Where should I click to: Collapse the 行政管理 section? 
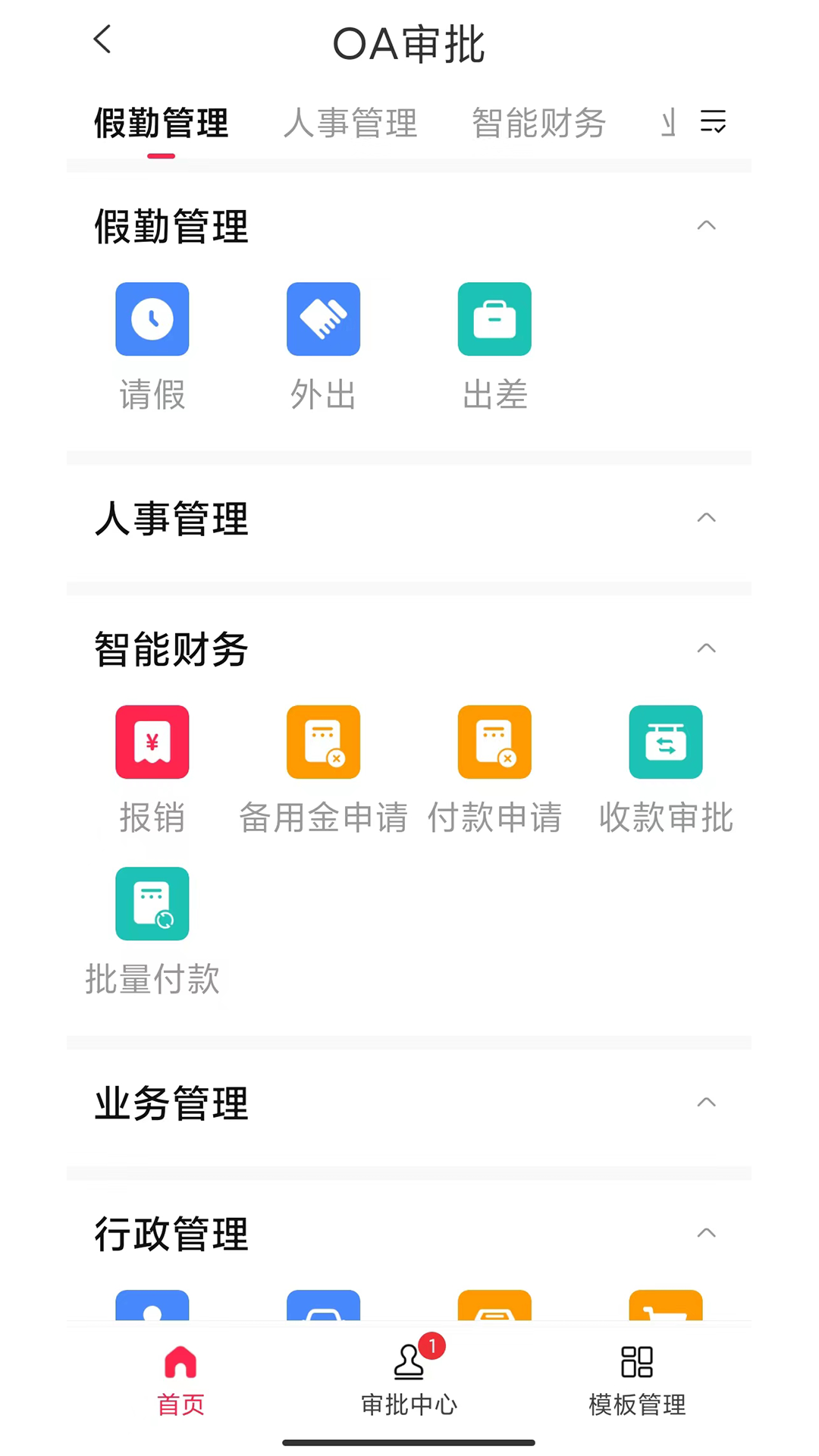coord(707,1232)
